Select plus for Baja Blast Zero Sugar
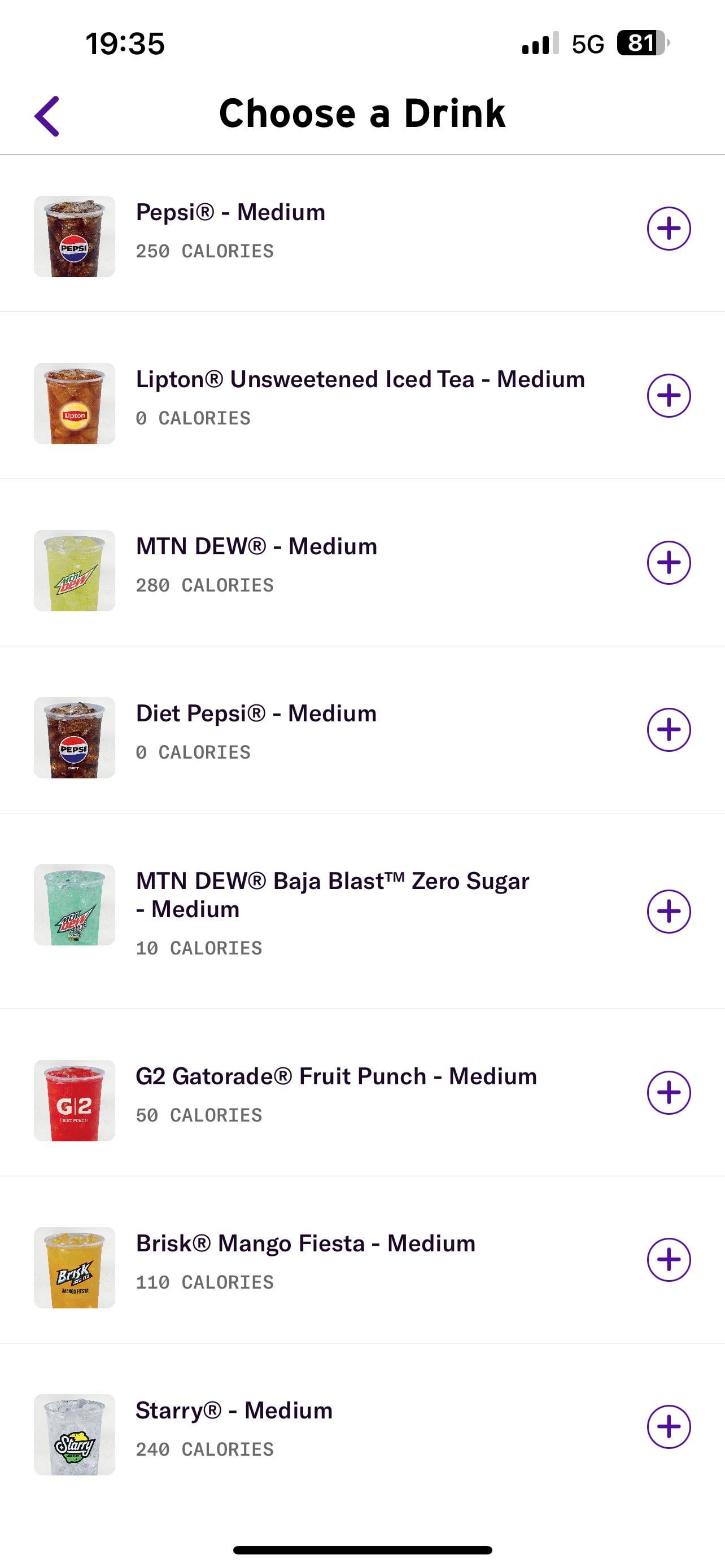Viewport: 725px width, 1568px height. click(x=669, y=911)
